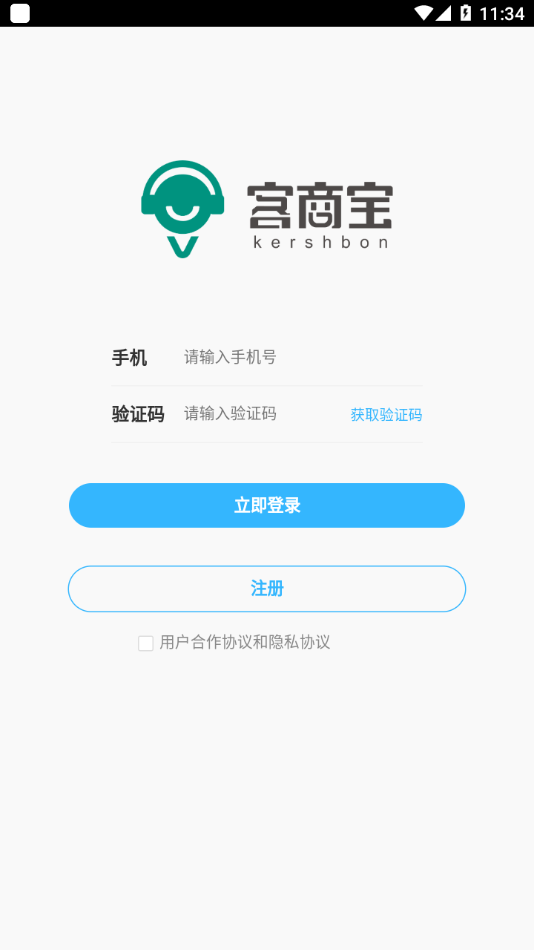Screen dimensions: 534x950
Task: Open registration via the 注册 button
Action: 267,588
